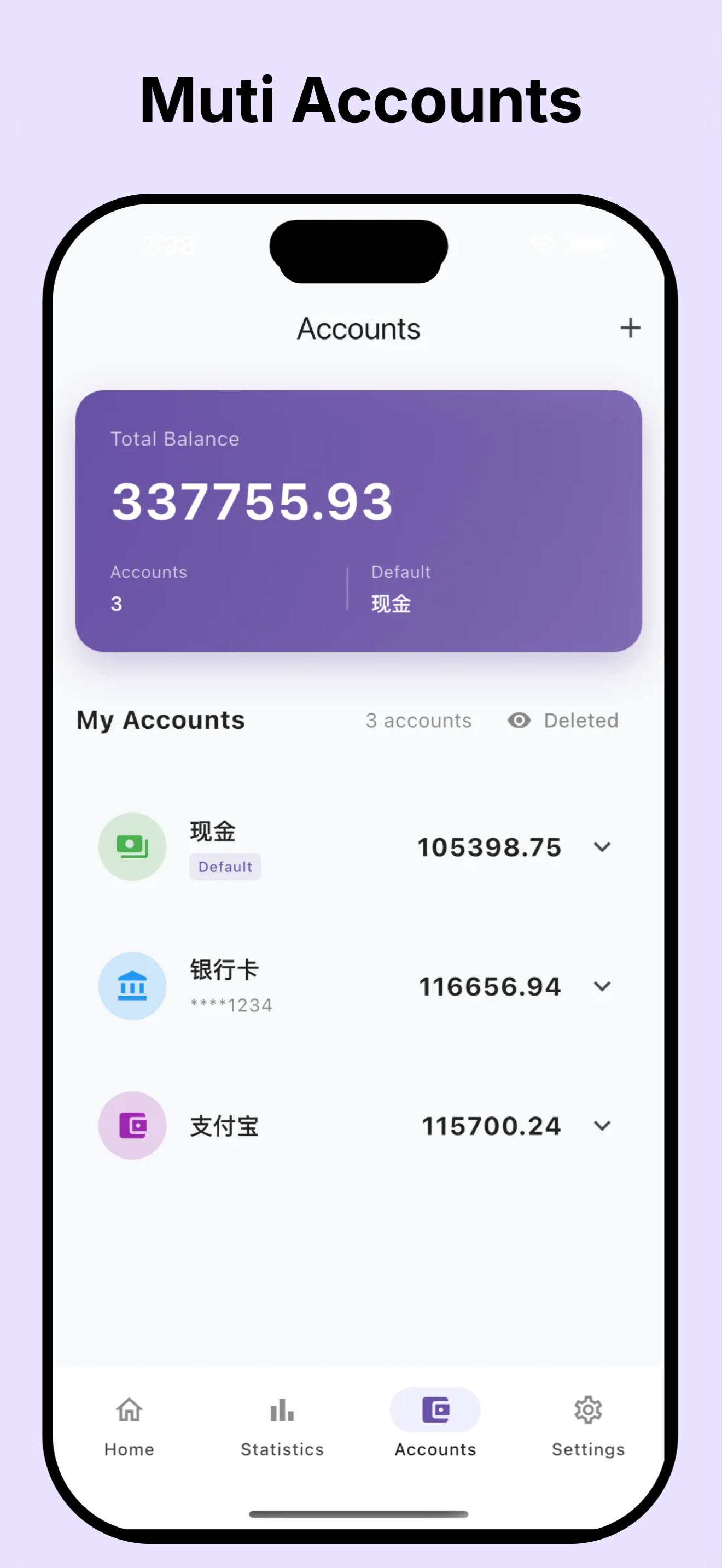722x1568 pixels.
Task: Click the cash icon for 现金 account
Action: (132, 846)
